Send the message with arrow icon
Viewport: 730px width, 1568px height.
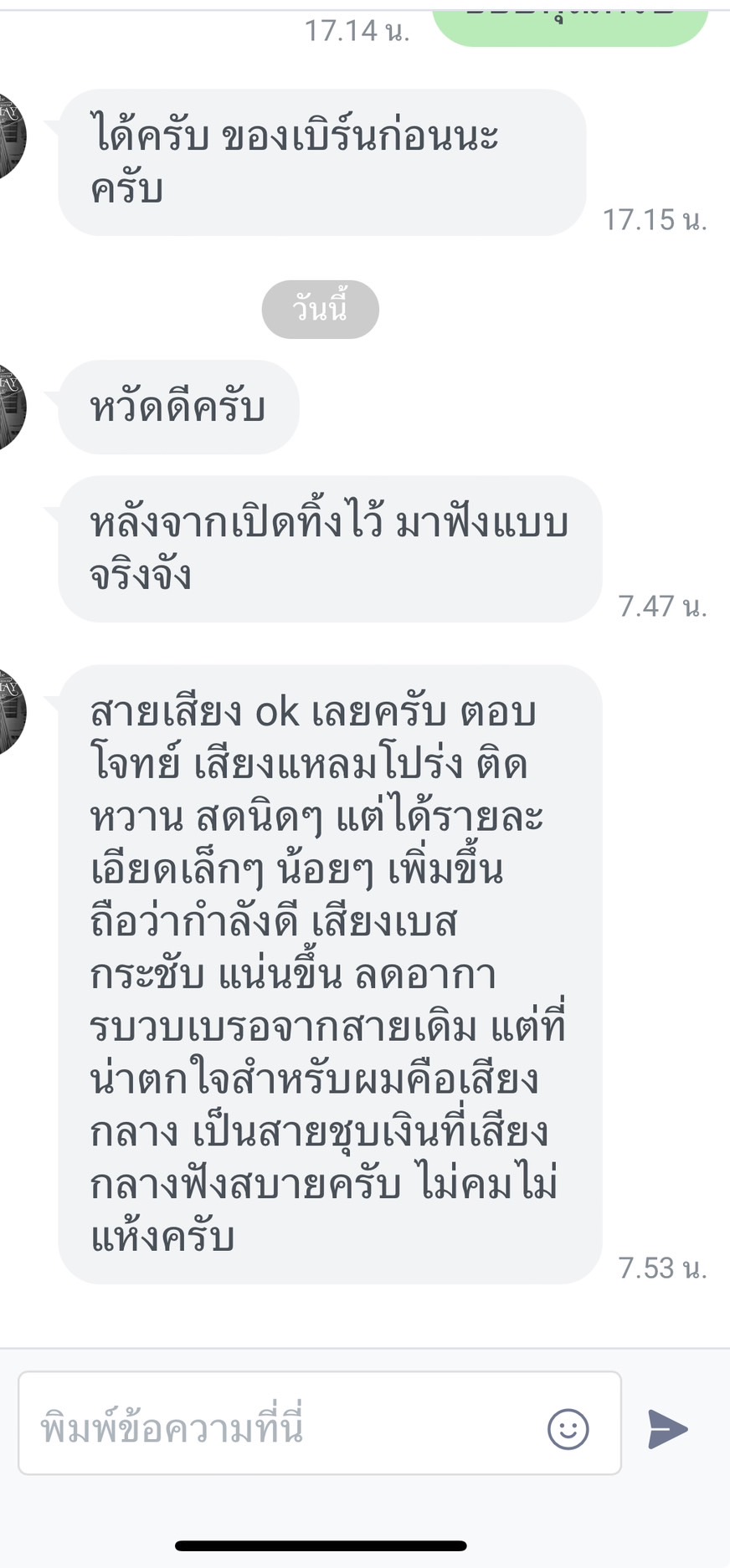click(667, 1428)
